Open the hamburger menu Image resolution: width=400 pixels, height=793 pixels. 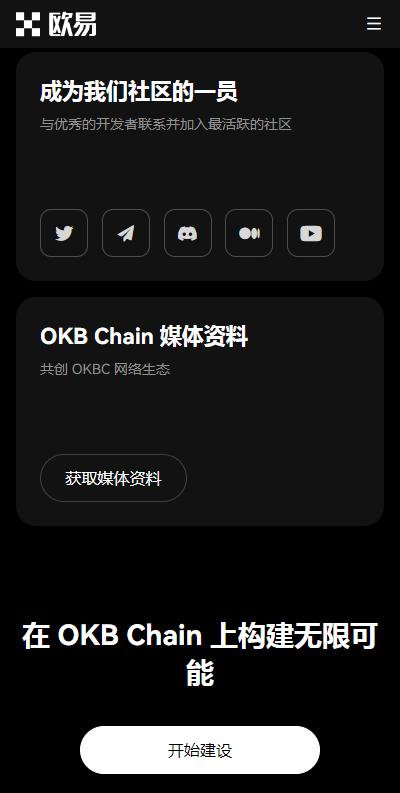pos(374,24)
